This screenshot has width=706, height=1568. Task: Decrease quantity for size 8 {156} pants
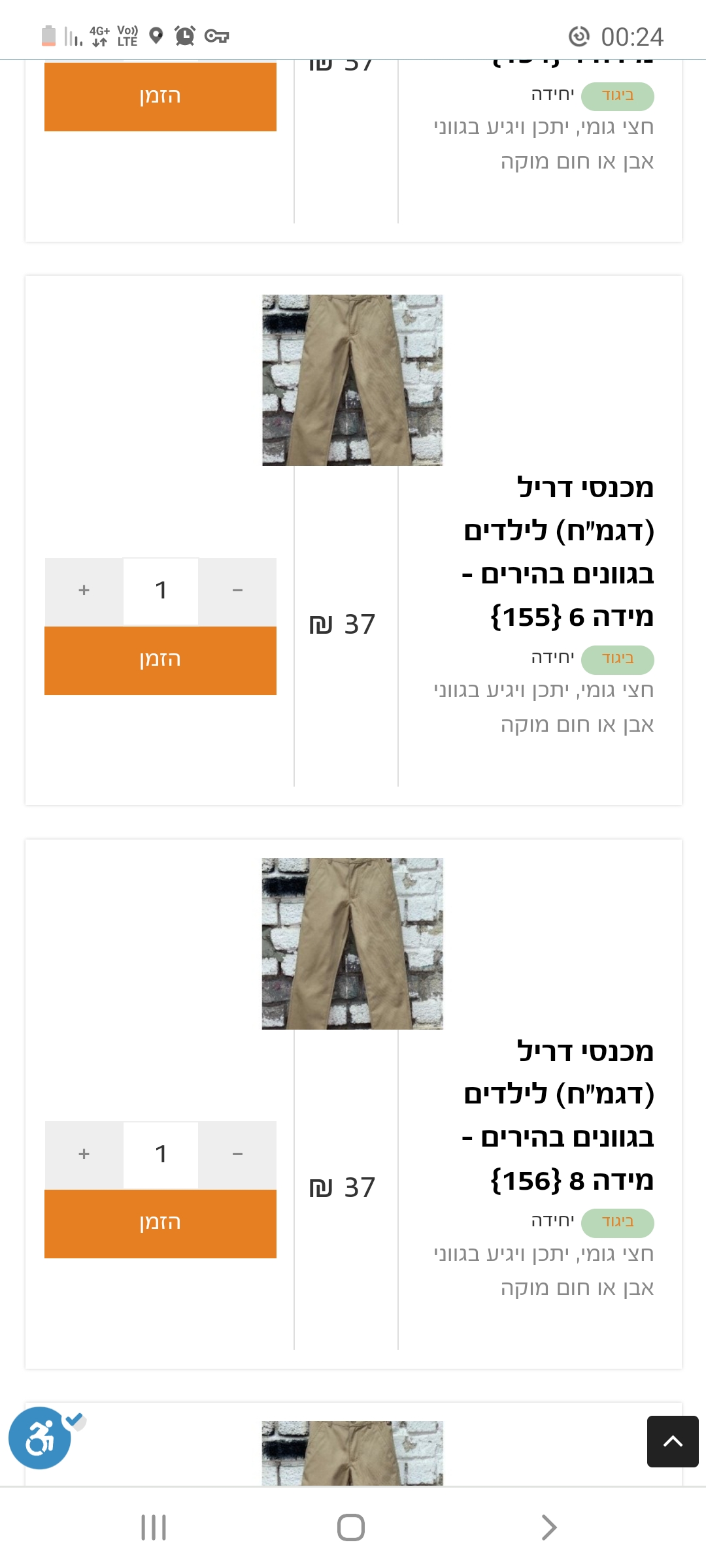[237, 1154]
